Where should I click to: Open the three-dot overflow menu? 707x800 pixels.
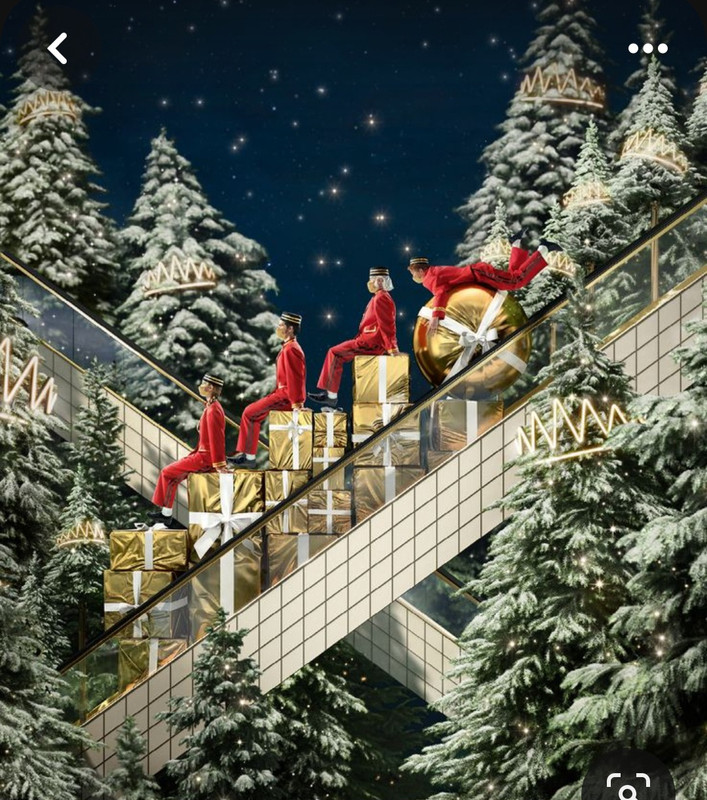[x=647, y=48]
